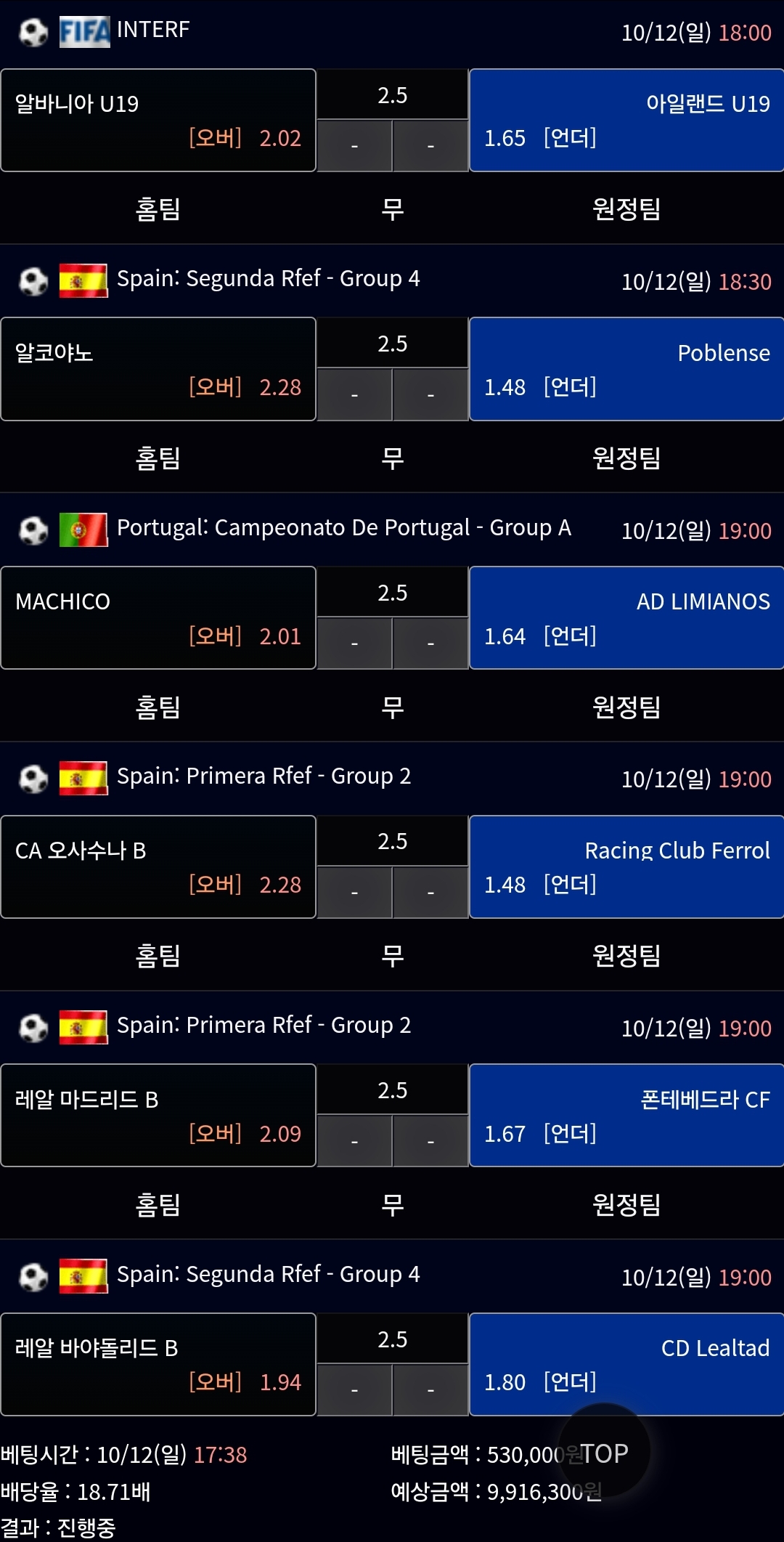
Task: Pick over 2.01 for MACHICO
Action: 158,618
